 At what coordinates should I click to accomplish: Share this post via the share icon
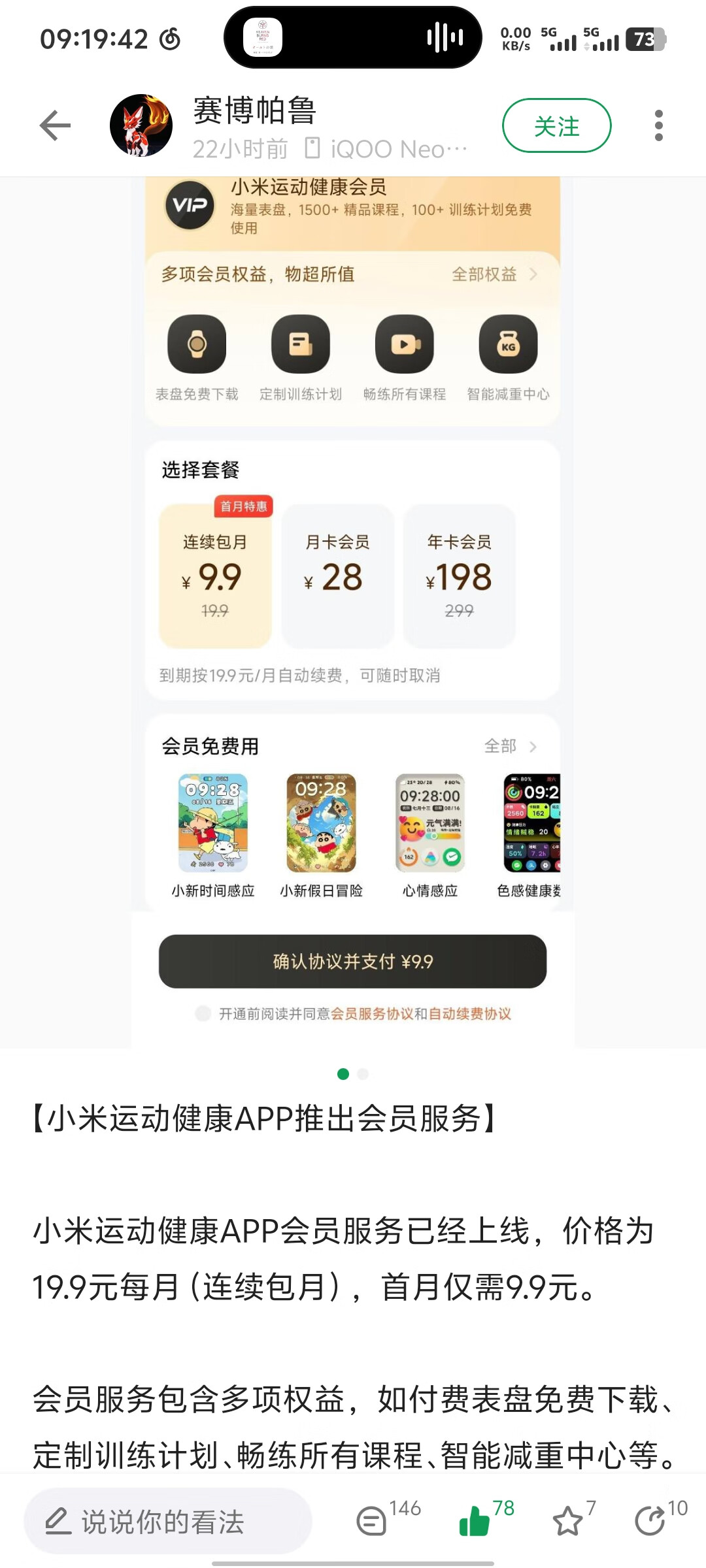(650, 1521)
